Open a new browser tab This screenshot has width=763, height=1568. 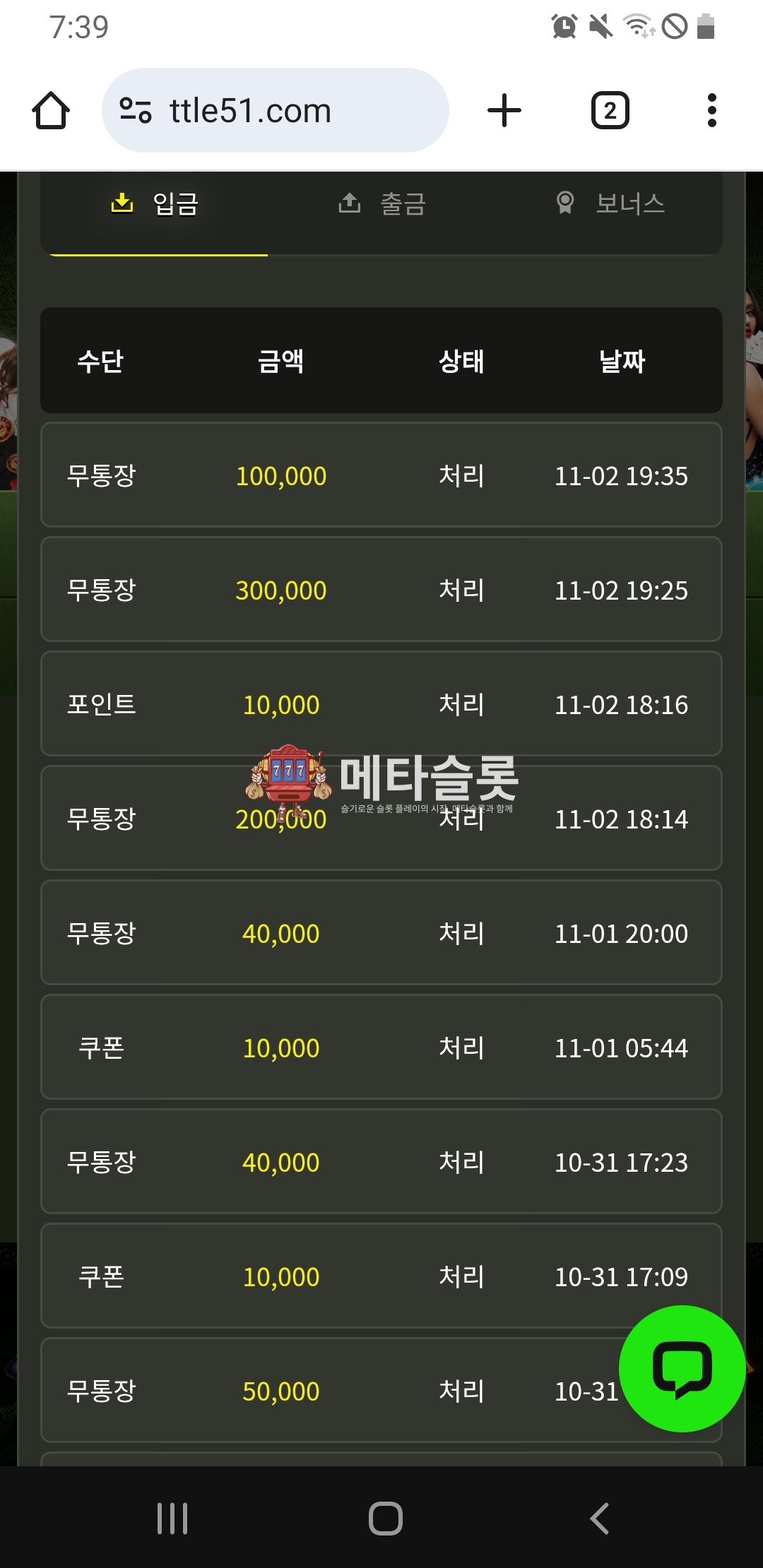504,111
